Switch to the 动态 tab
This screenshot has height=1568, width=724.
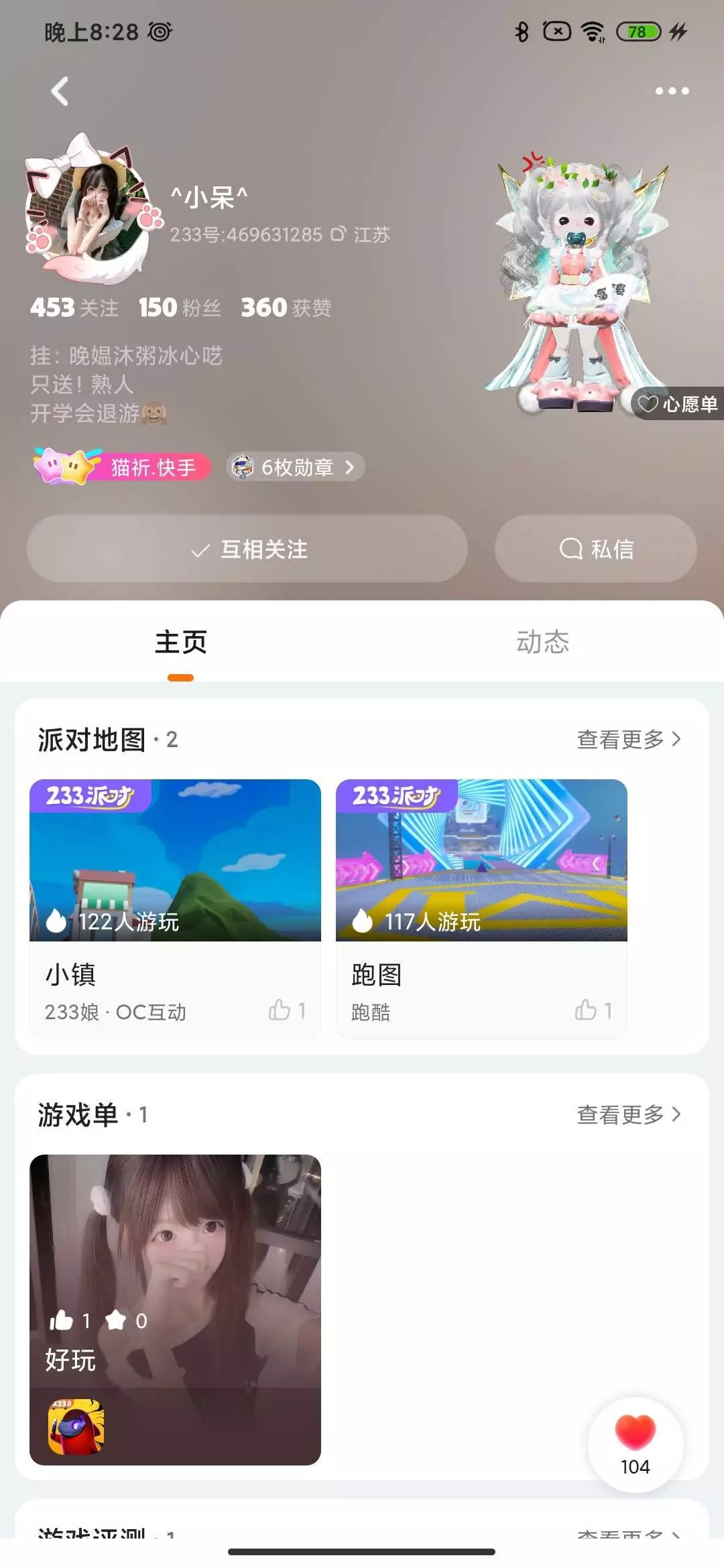[543, 642]
